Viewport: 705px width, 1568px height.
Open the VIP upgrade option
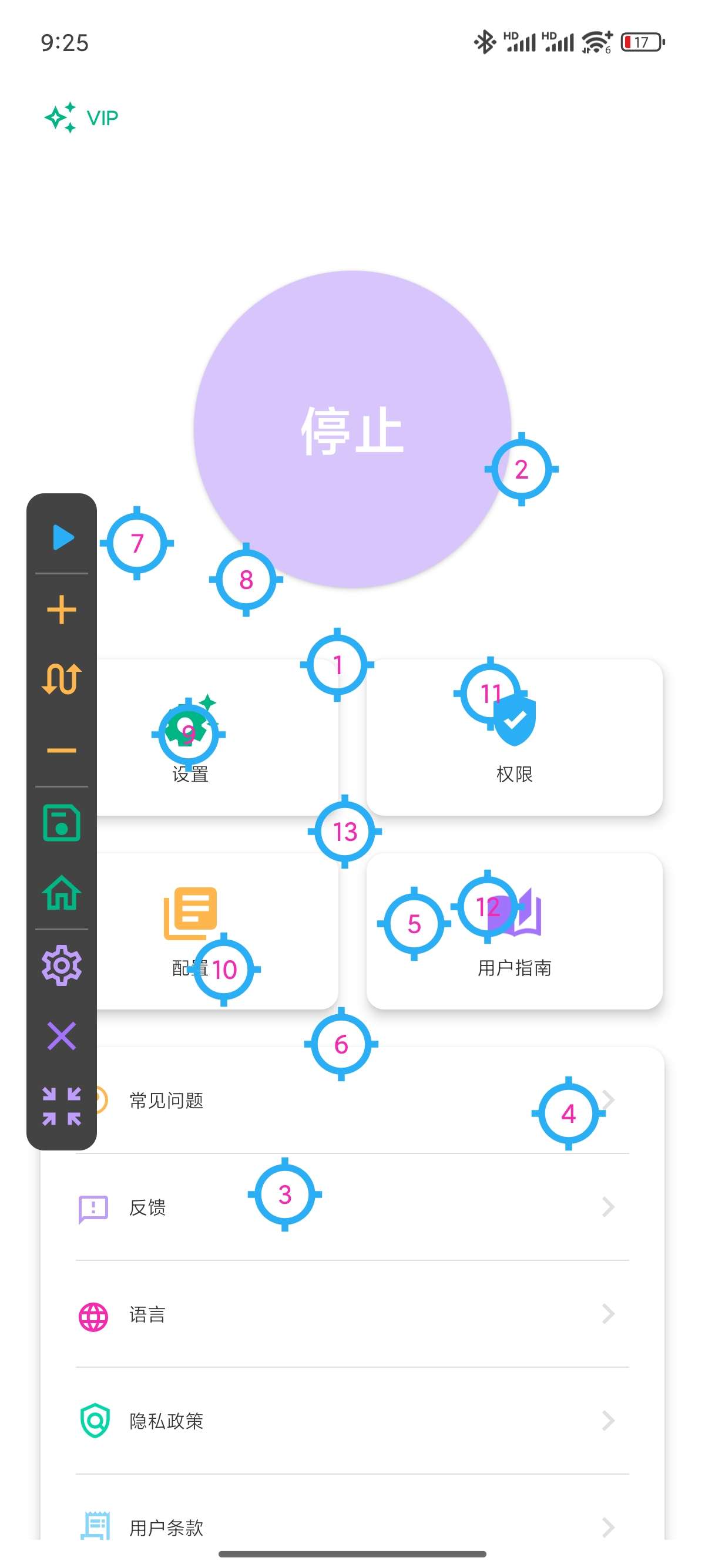coord(82,117)
